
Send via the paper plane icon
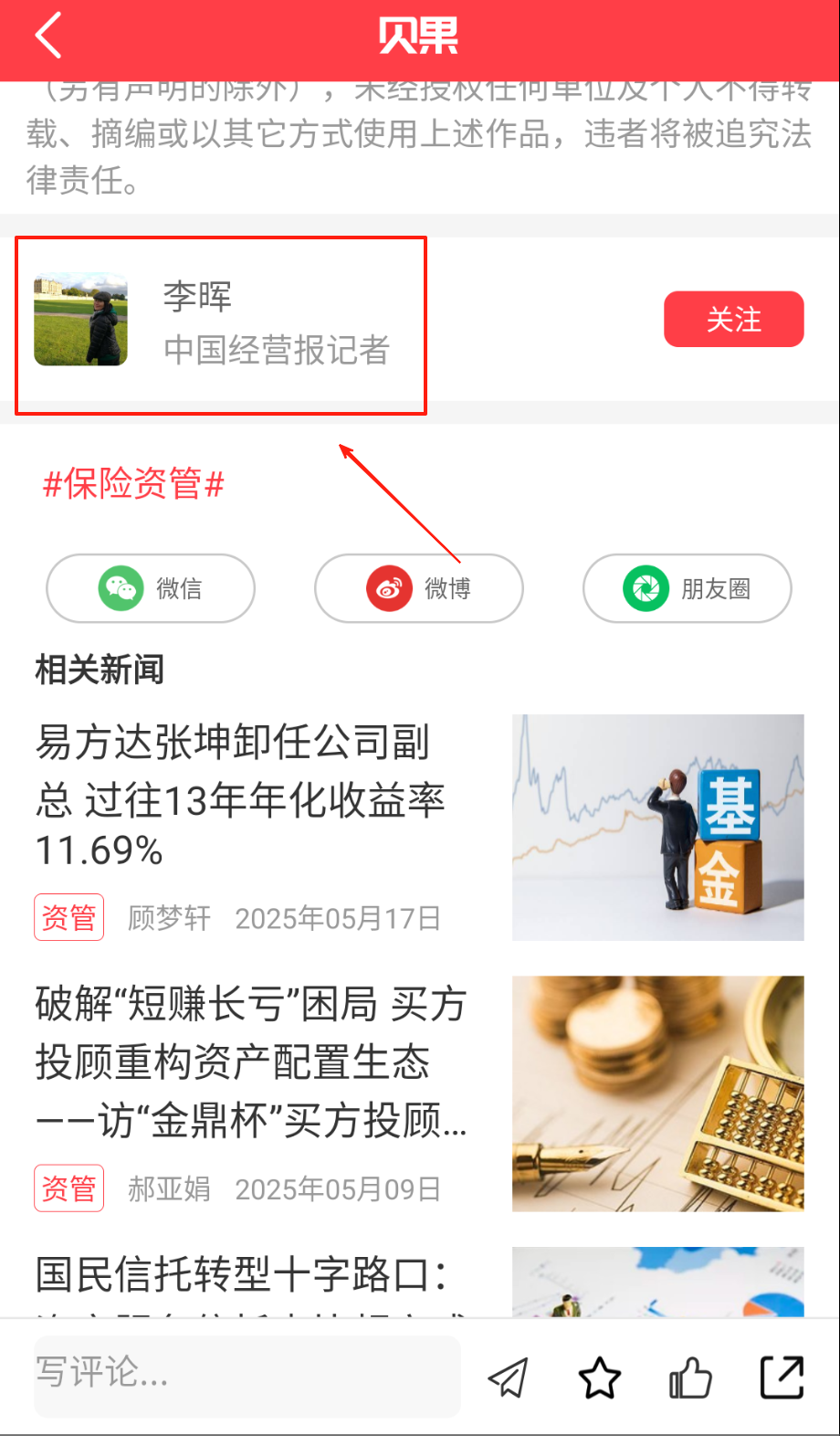[508, 1378]
